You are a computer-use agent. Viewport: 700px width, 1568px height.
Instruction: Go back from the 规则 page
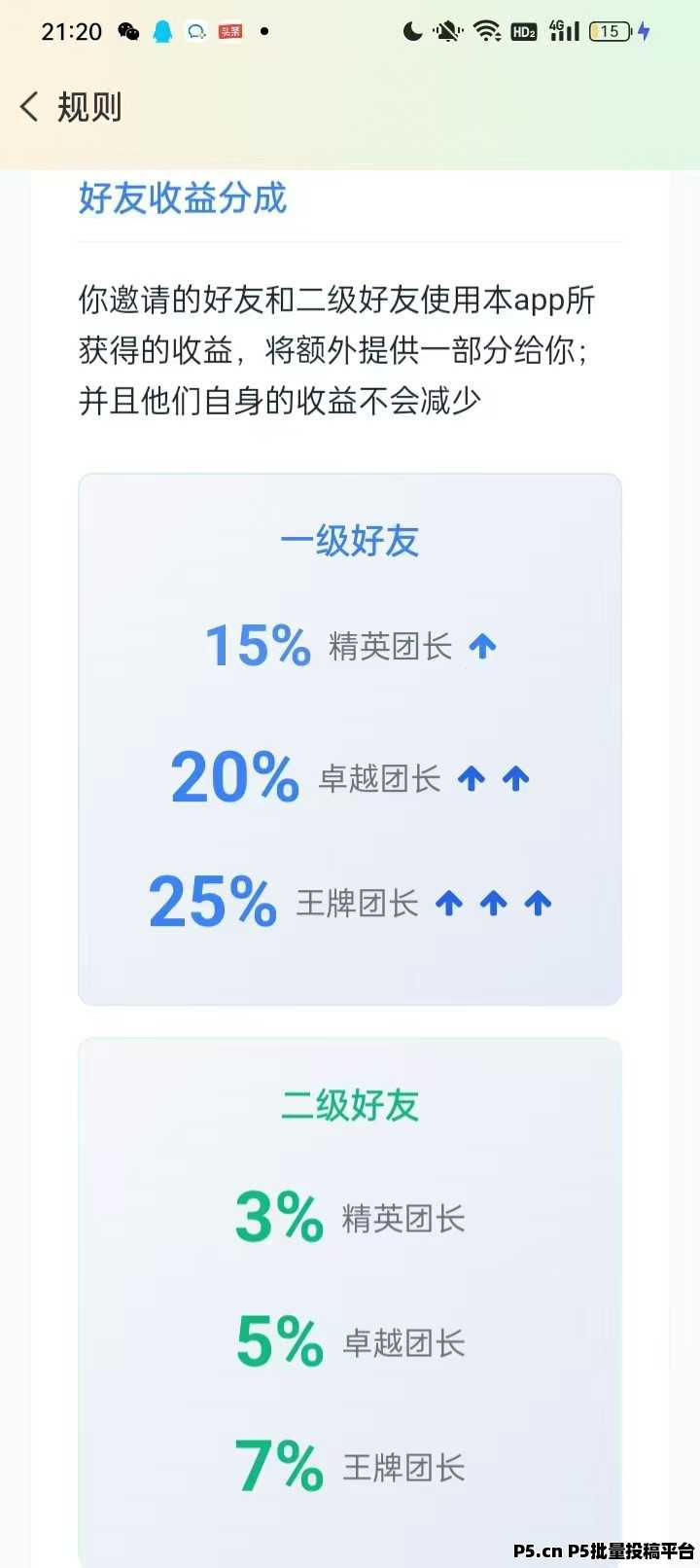[x=29, y=107]
